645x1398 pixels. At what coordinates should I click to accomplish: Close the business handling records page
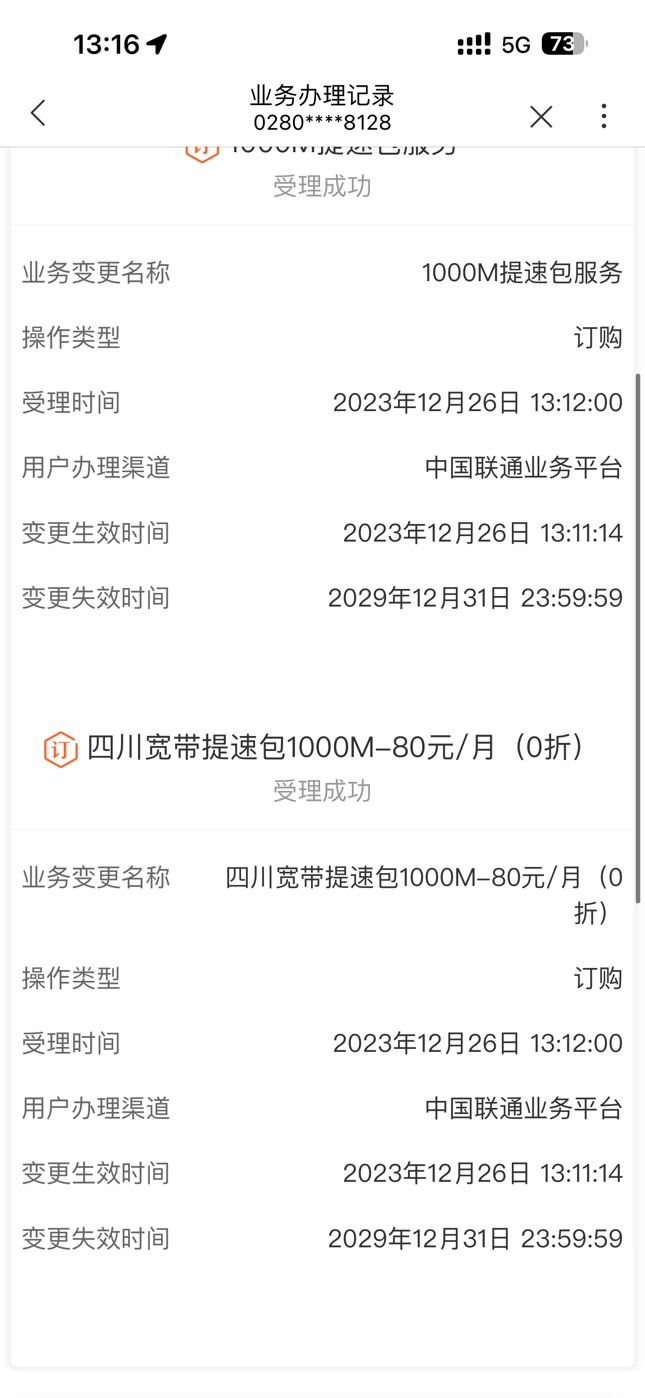(x=541, y=116)
